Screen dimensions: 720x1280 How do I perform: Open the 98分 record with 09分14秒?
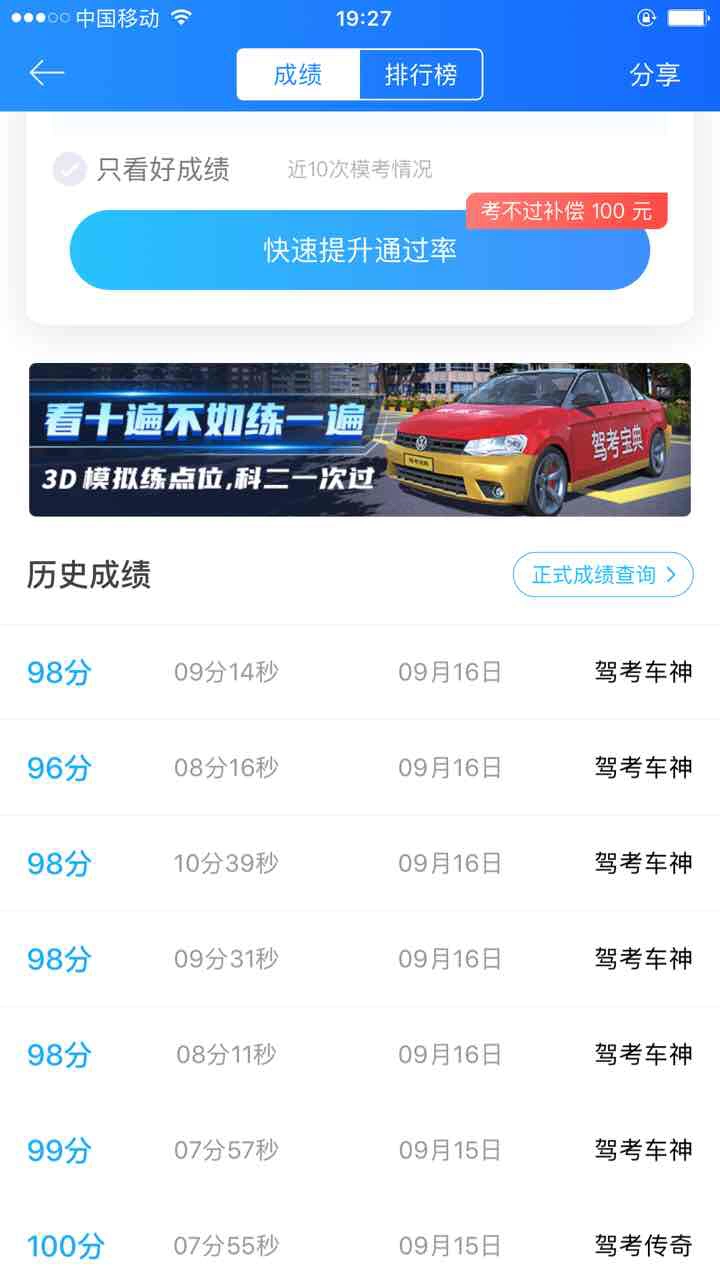coord(360,672)
